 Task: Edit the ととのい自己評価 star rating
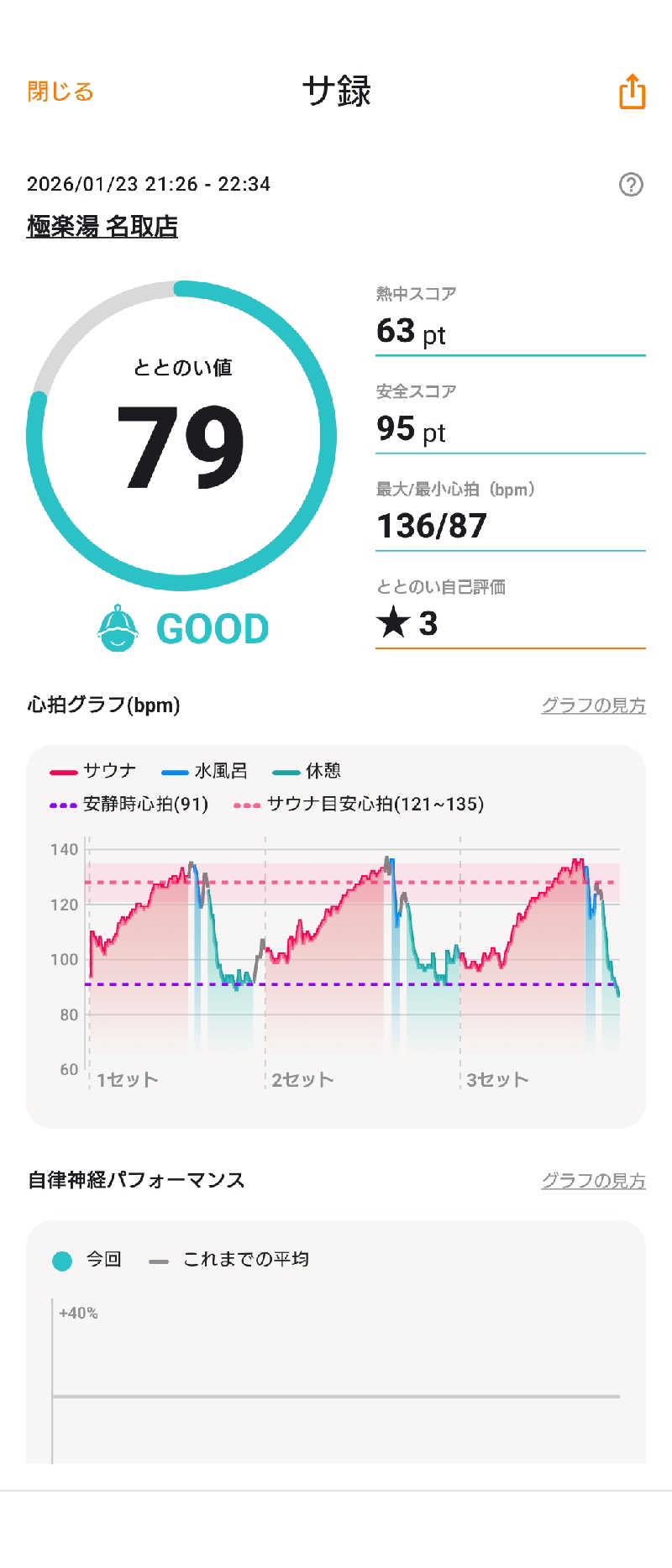(509, 623)
